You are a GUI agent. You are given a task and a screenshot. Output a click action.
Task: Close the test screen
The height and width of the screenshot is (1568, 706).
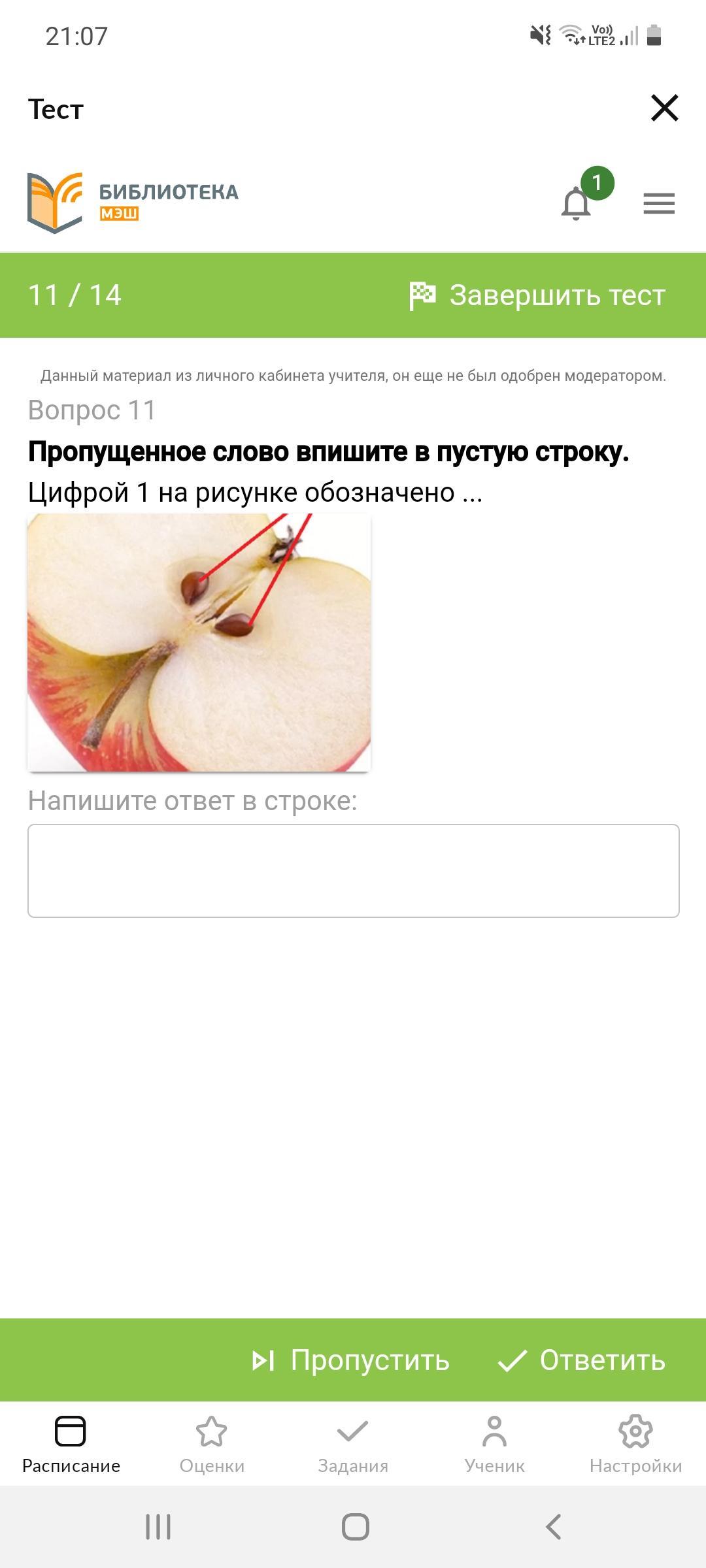click(x=664, y=108)
